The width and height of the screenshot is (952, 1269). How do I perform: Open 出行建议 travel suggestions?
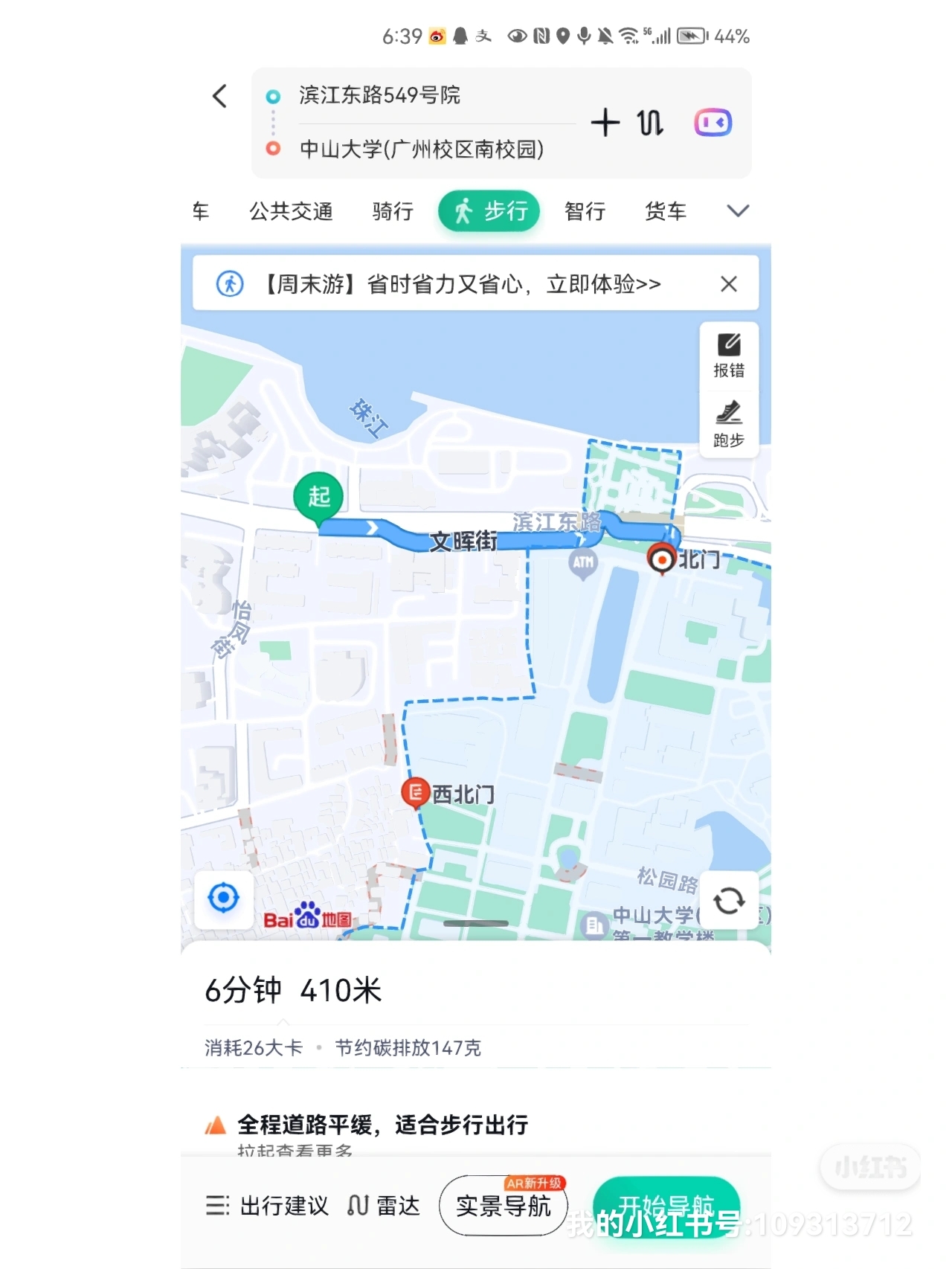[267, 1205]
